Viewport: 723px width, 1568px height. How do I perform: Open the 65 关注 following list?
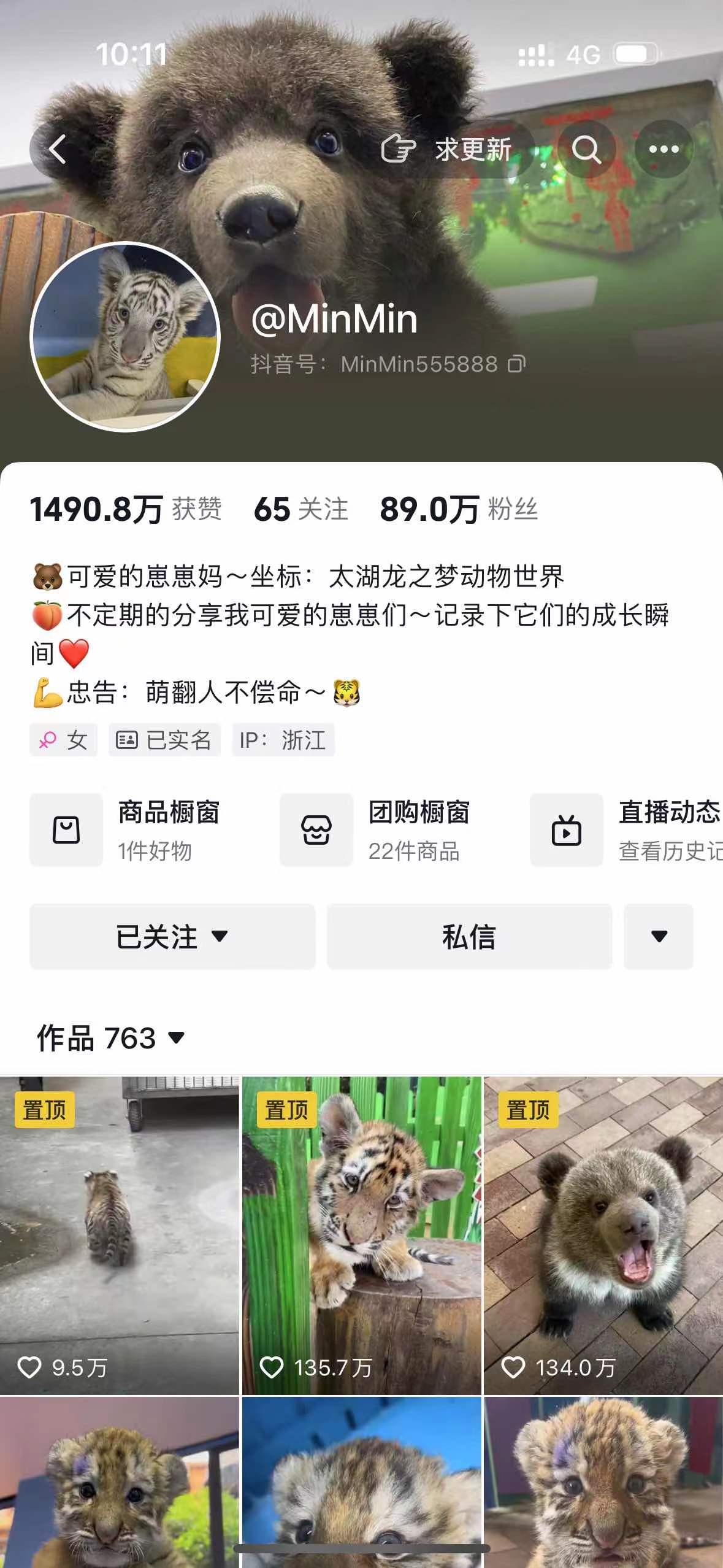(300, 509)
